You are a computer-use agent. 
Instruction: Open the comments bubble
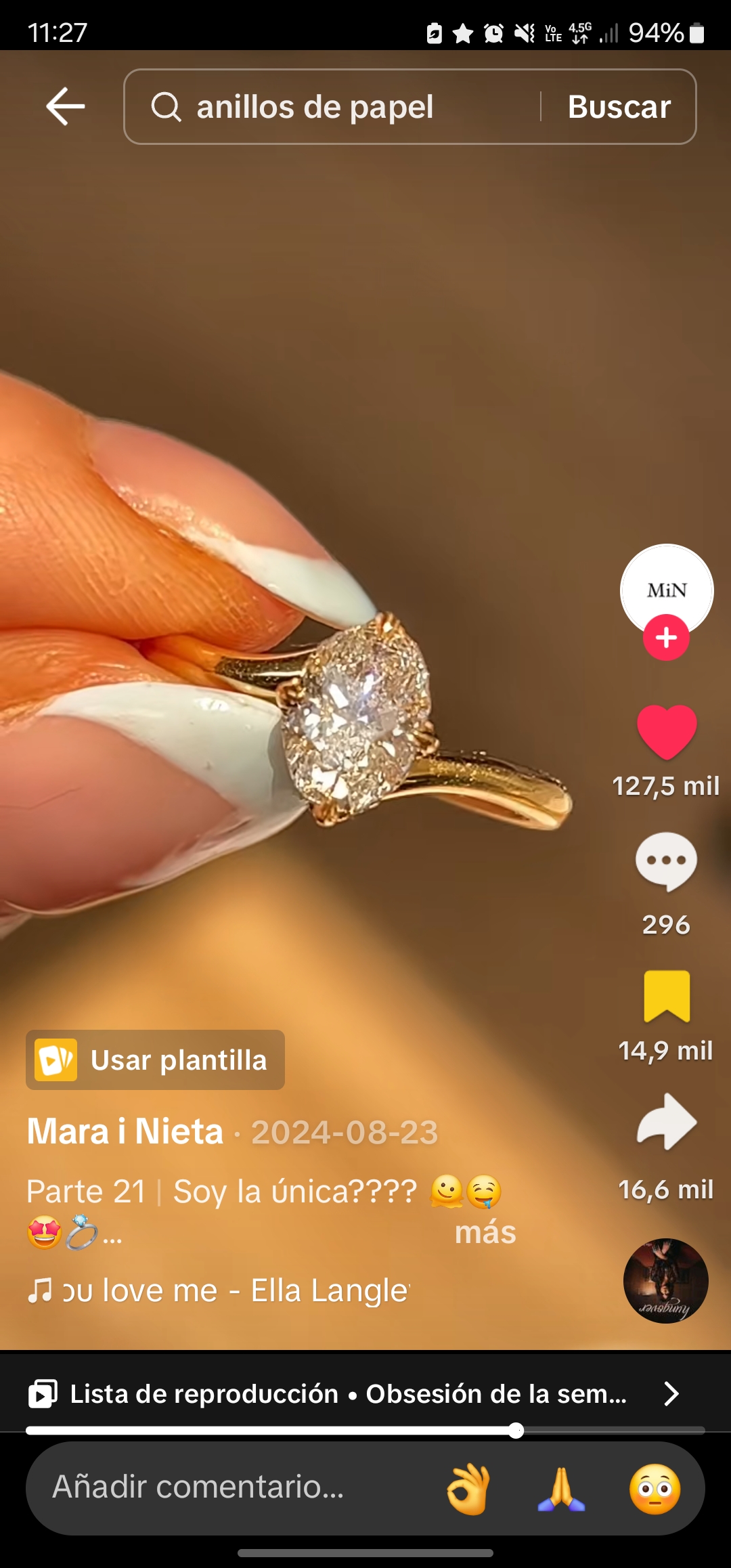coord(667,861)
